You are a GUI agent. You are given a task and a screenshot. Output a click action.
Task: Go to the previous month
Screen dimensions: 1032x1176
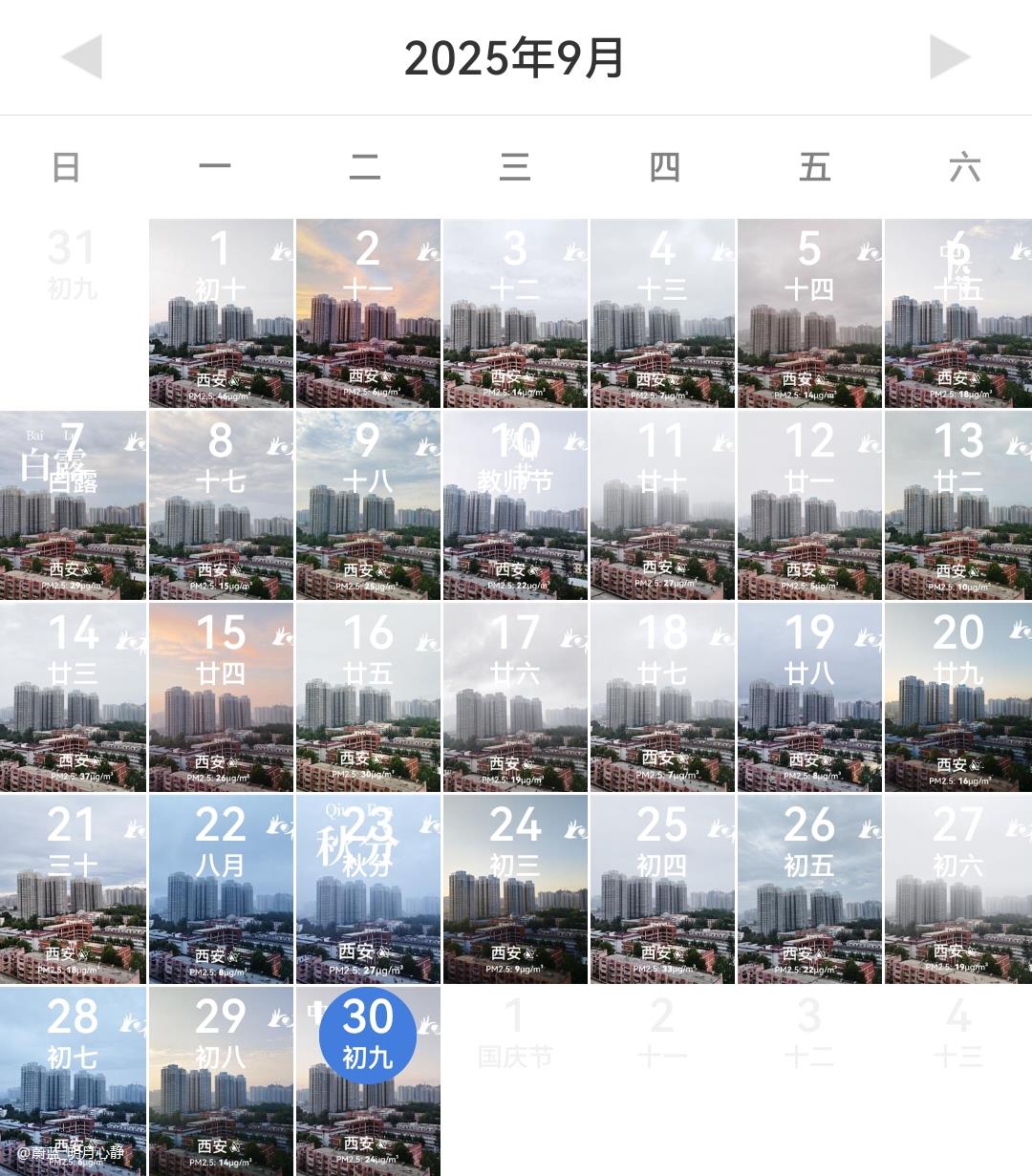[x=81, y=57]
